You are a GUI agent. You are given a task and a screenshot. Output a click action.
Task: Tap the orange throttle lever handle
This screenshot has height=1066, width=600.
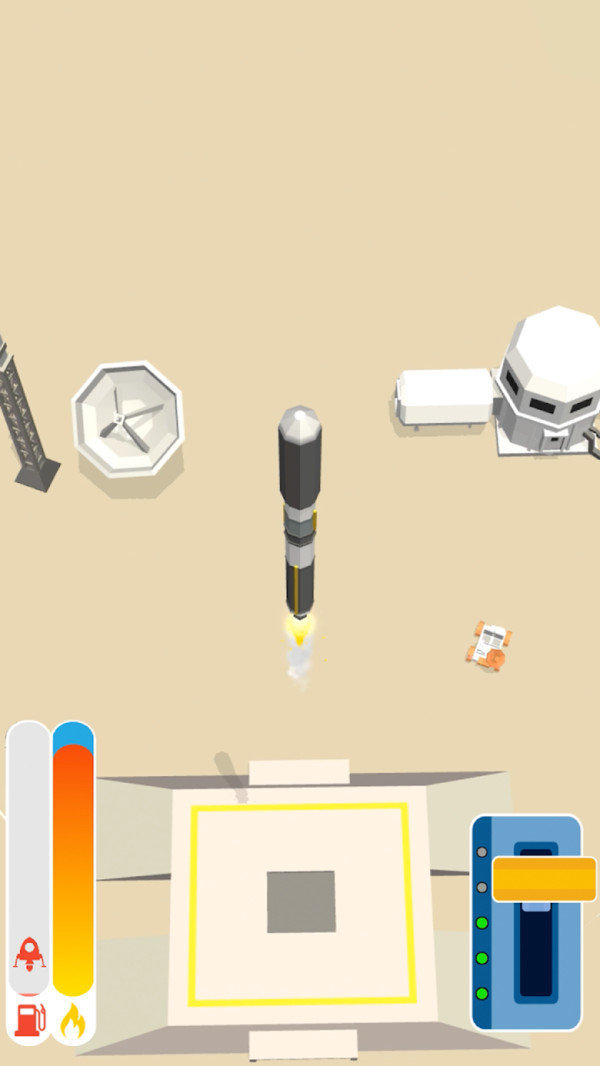click(x=544, y=879)
